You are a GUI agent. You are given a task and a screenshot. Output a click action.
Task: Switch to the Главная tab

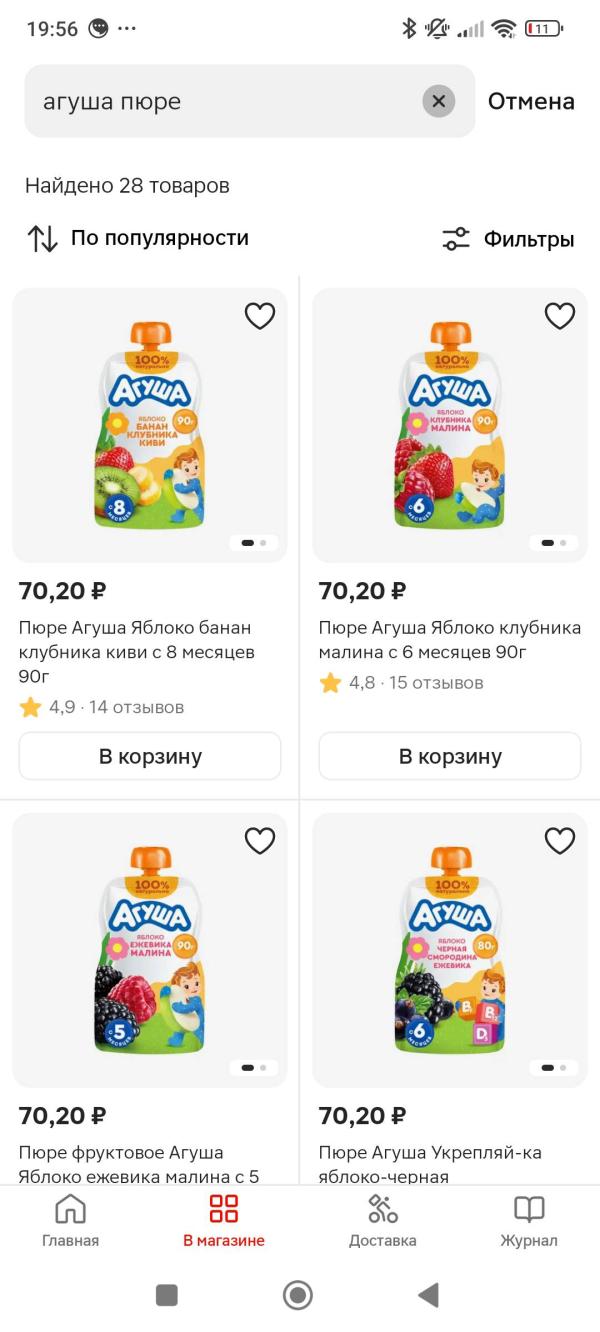[70, 1221]
